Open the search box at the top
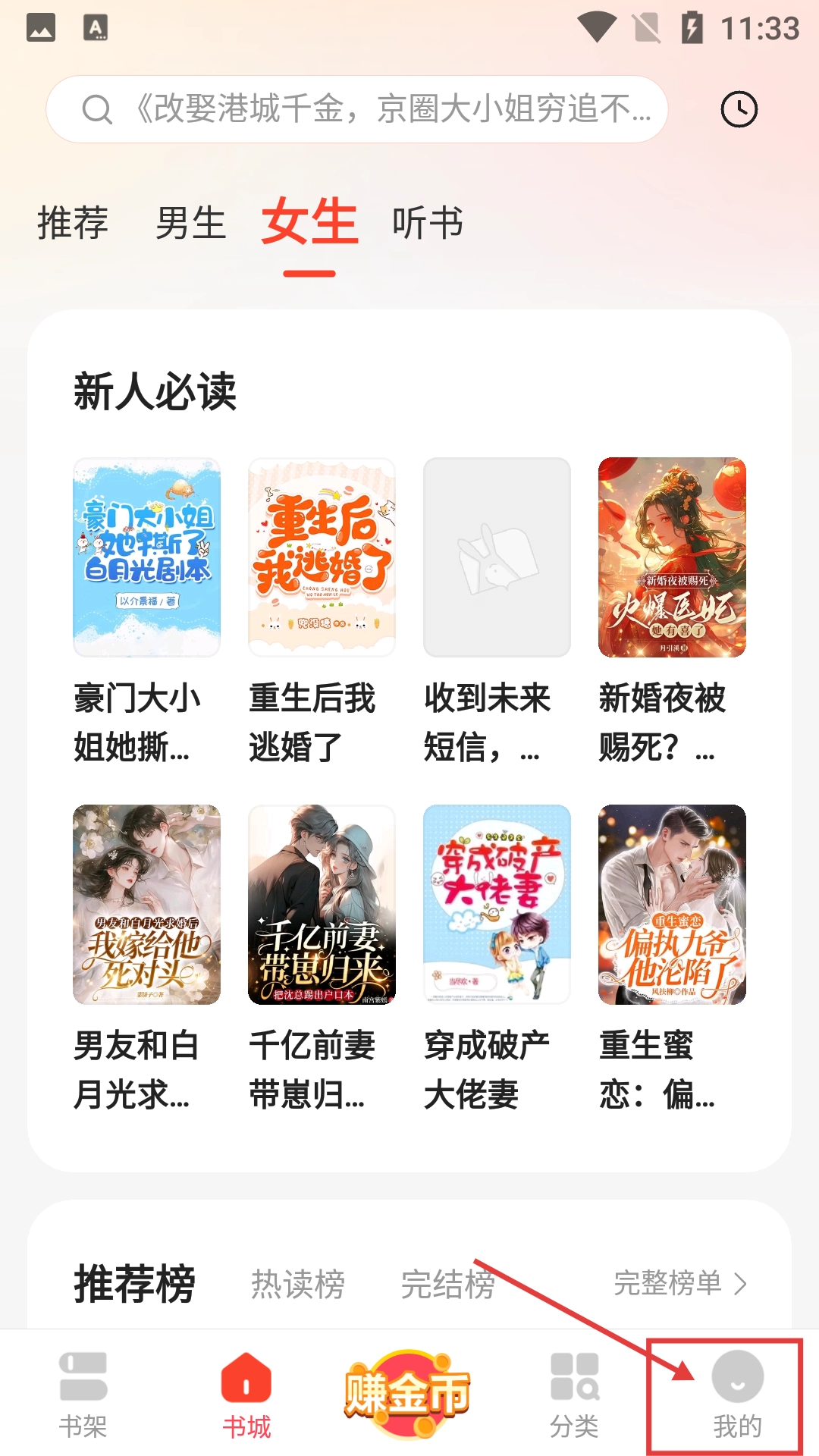The image size is (819, 1456). point(356,109)
